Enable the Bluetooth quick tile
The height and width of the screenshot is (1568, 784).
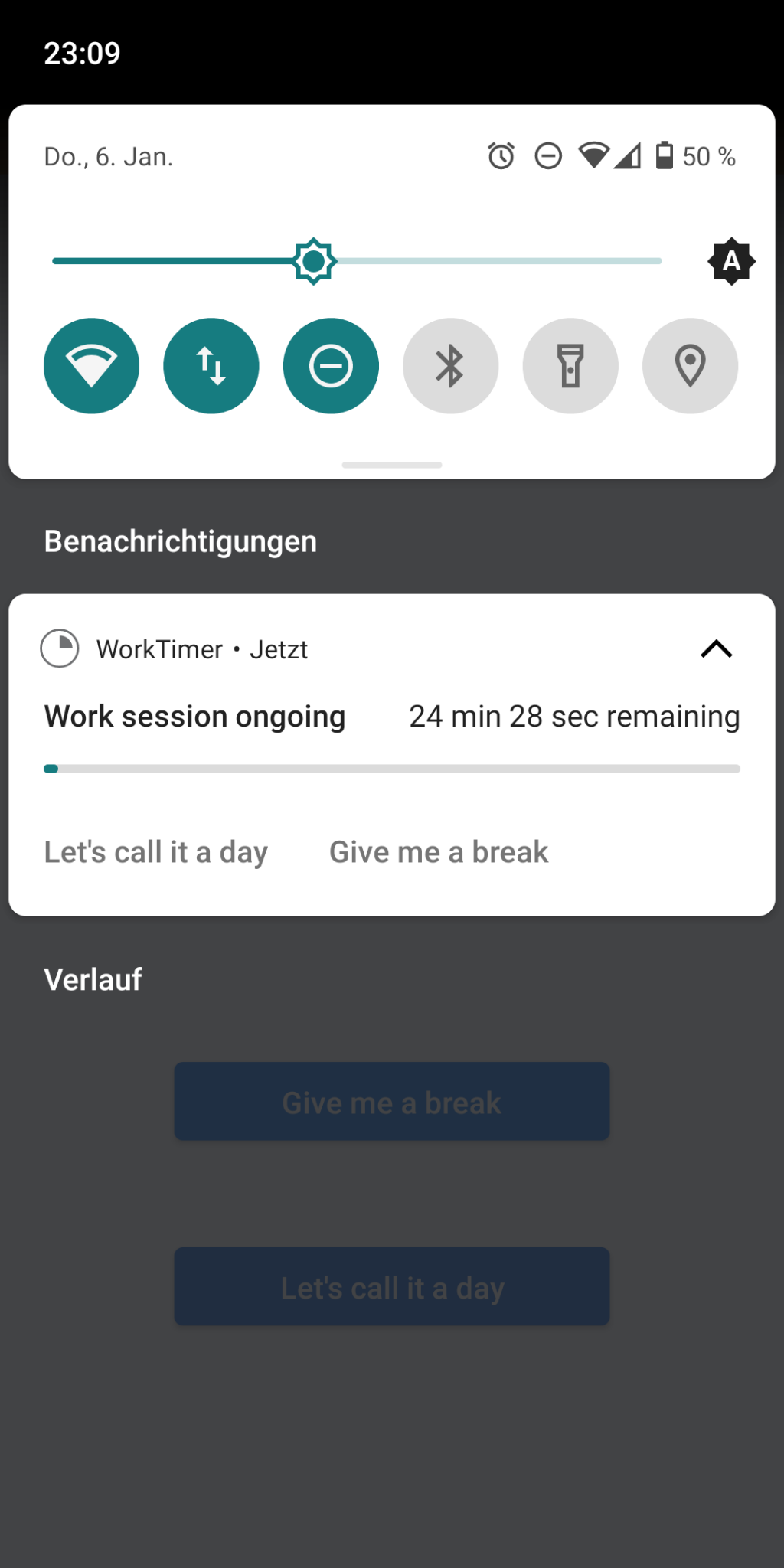(x=450, y=366)
